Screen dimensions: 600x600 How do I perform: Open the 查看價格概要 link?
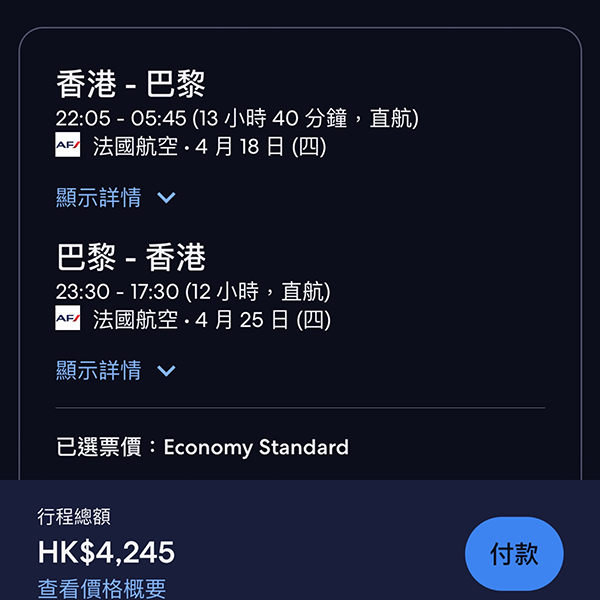pos(102,589)
